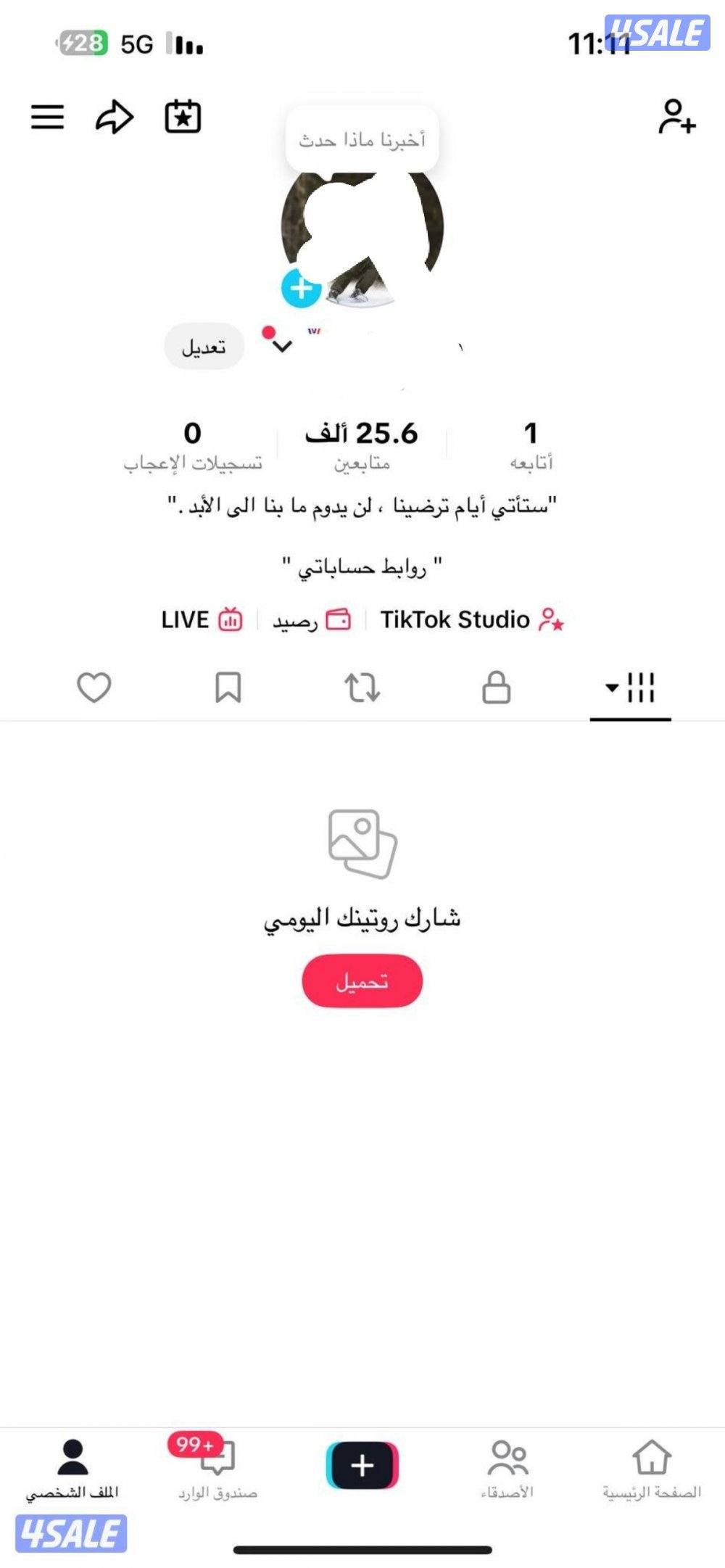Tap the تعديل edit profile button

pyautogui.click(x=205, y=349)
